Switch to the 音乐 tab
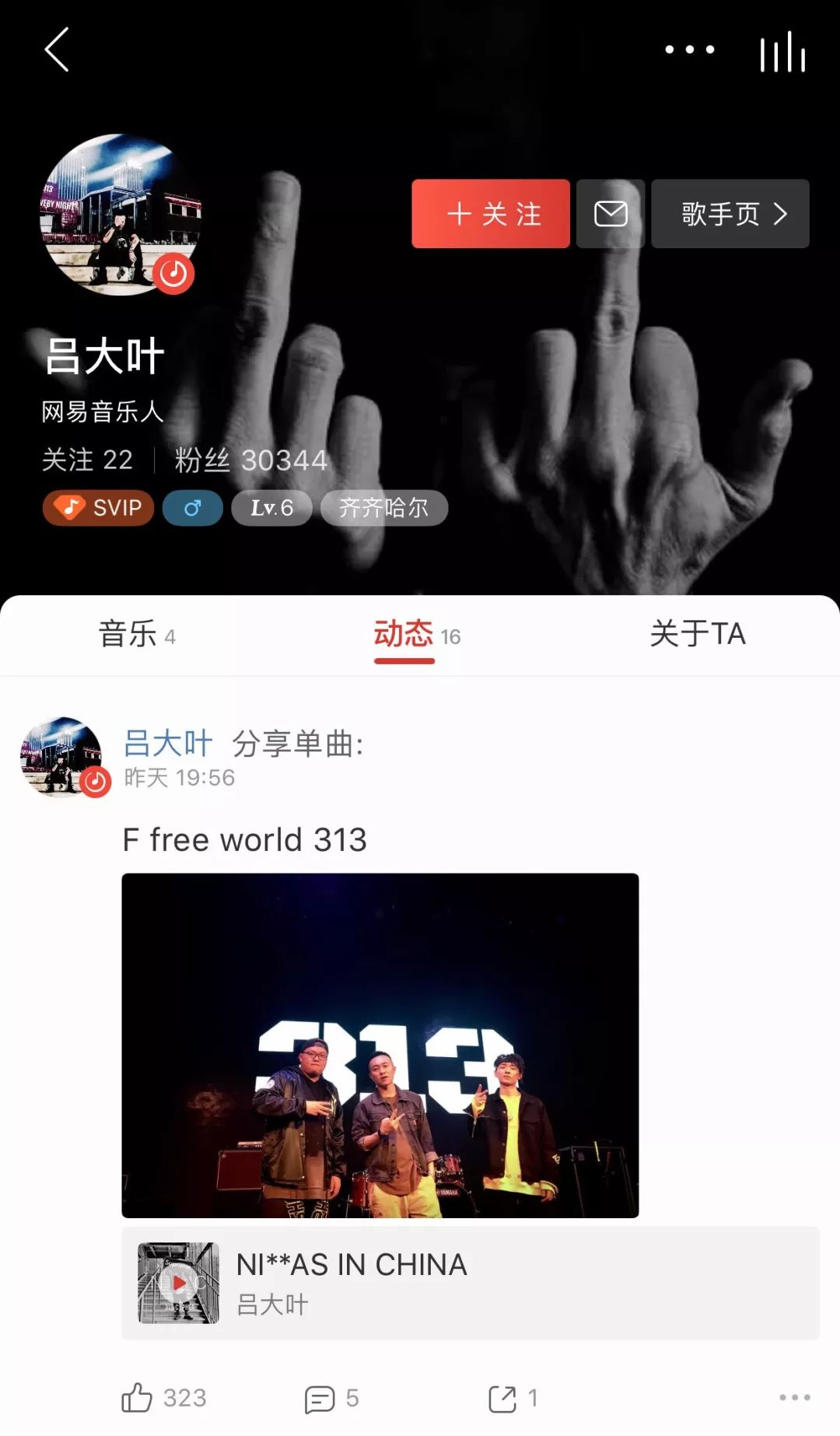This screenshot has height=1436, width=840. (x=136, y=635)
